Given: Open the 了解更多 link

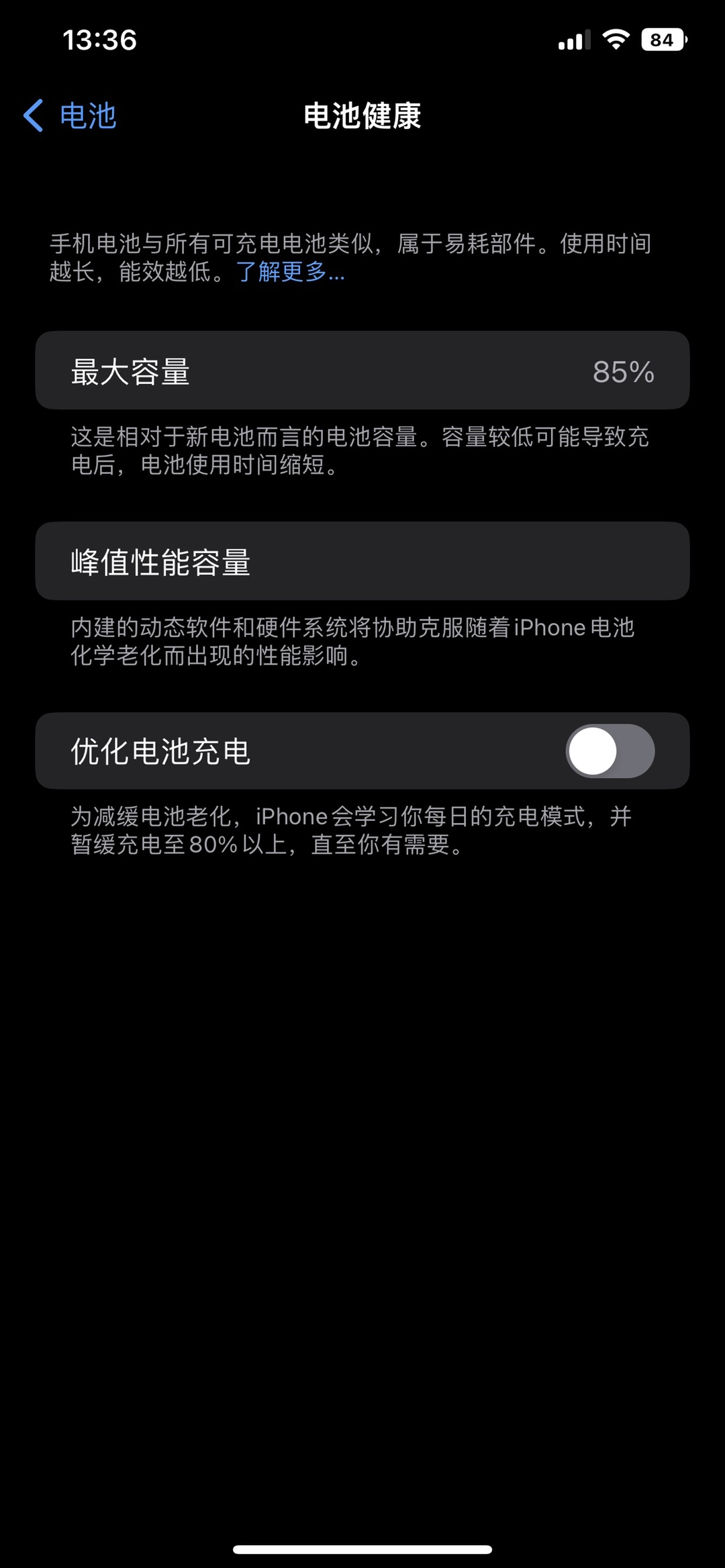Looking at the screenshot, I should 289,272.
